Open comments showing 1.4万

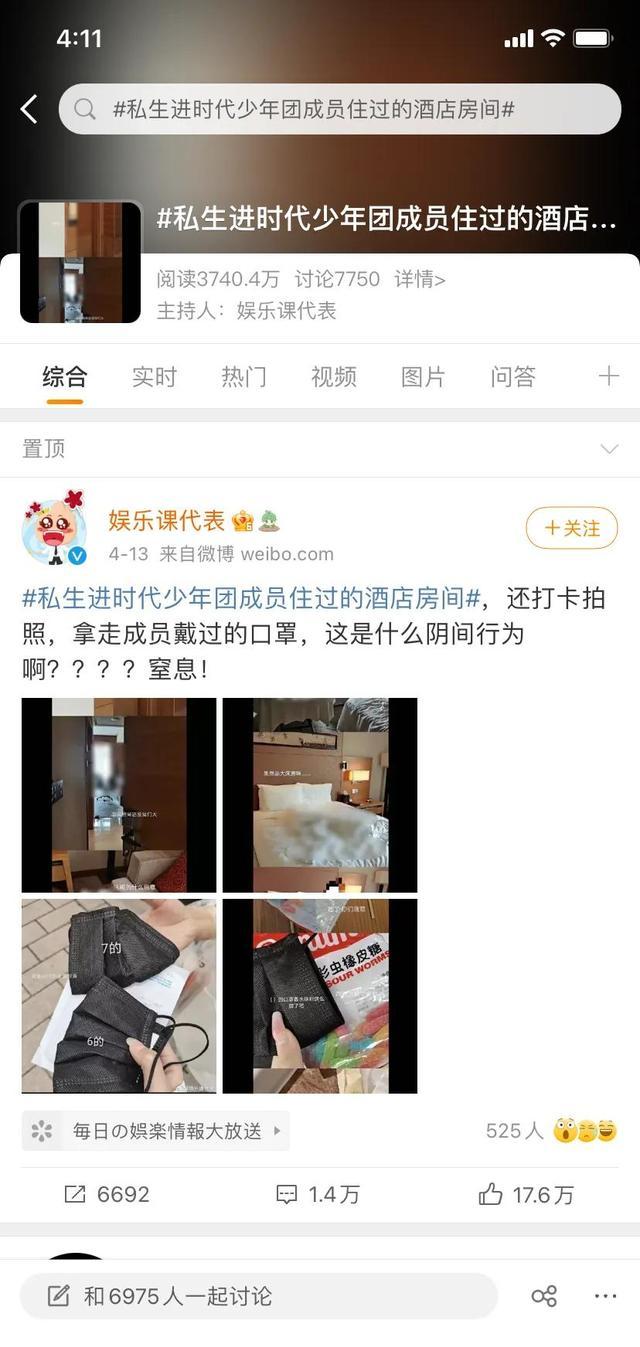coord(318,1194)
